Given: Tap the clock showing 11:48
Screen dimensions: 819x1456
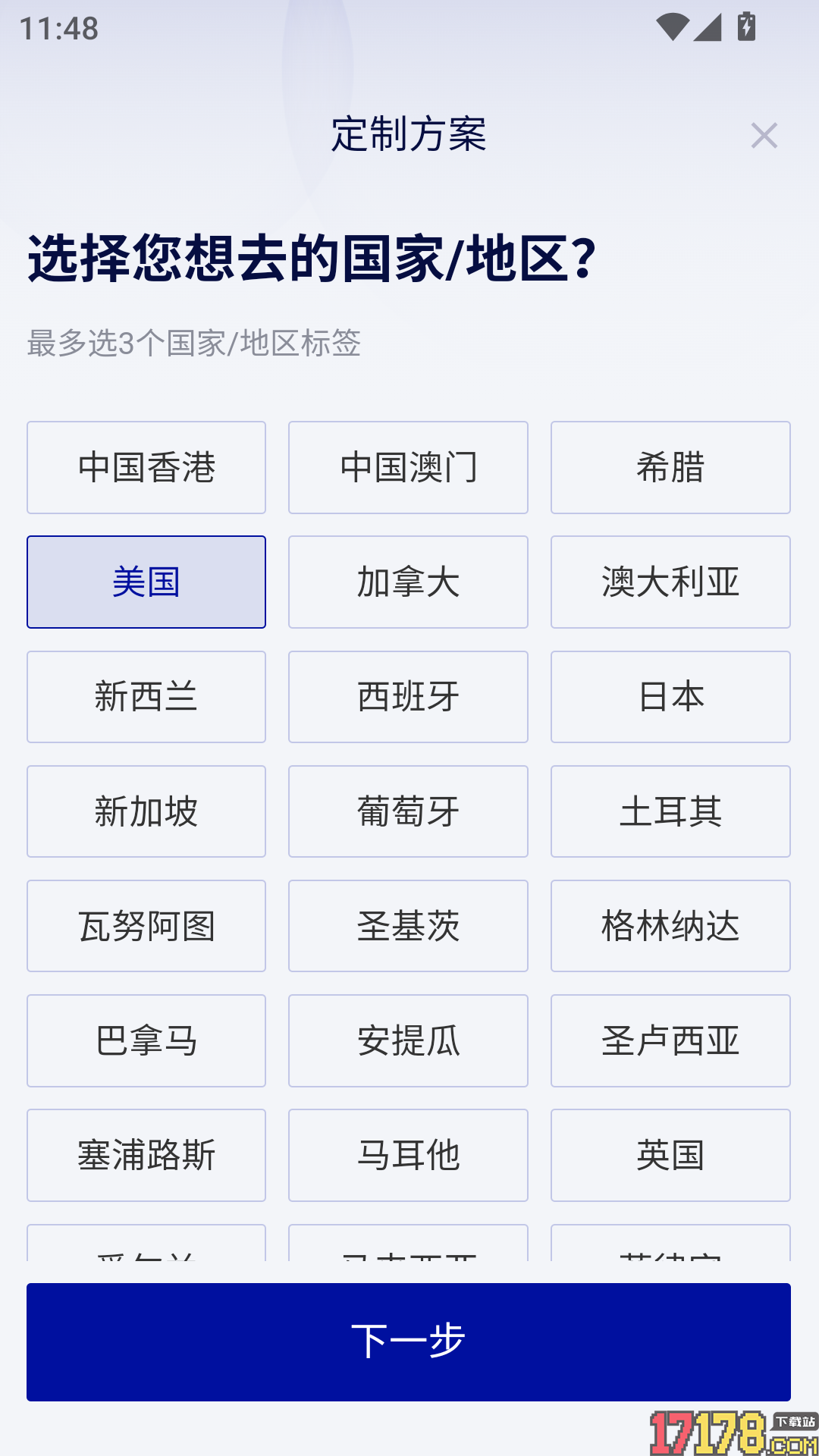Looking at the screenshot, I should click(57, 29).
